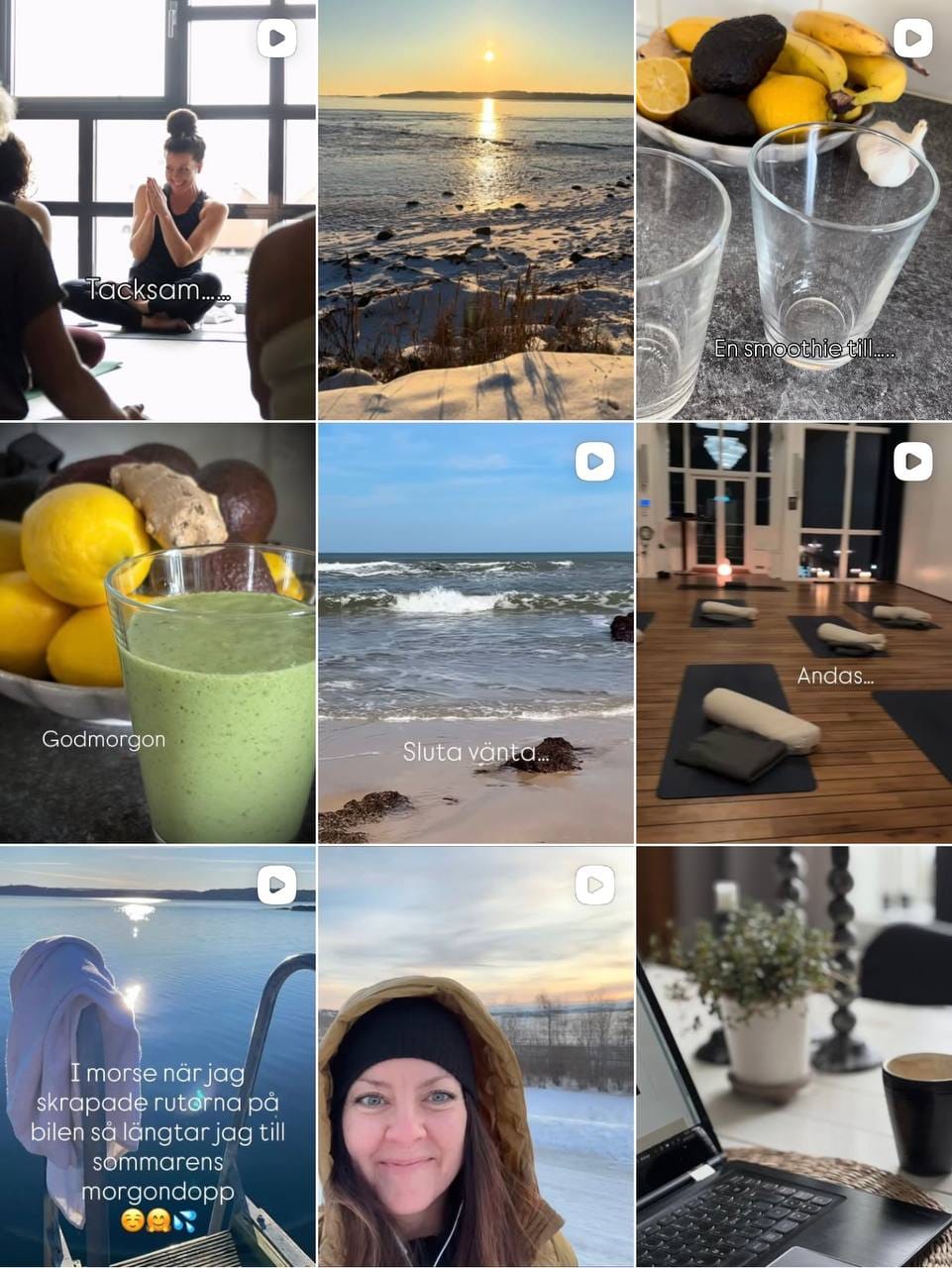Open the winter selfie reel with black beanie
The height and width of the screenshot is (1268, 952).
click(476, 1056)
